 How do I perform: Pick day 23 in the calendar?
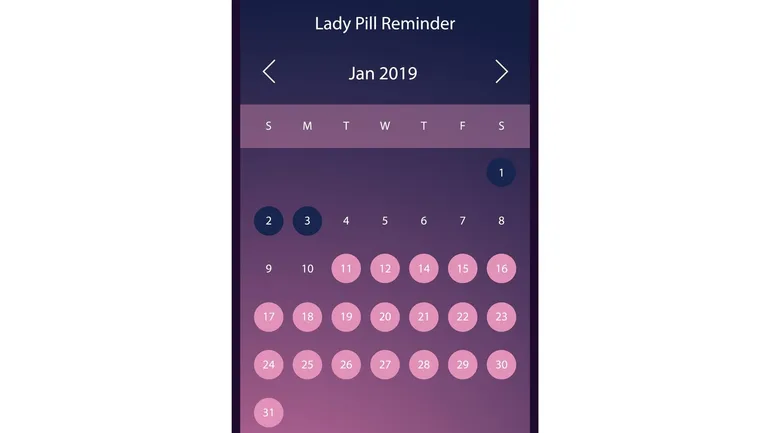pyautogui.click(x=501, y=317)
